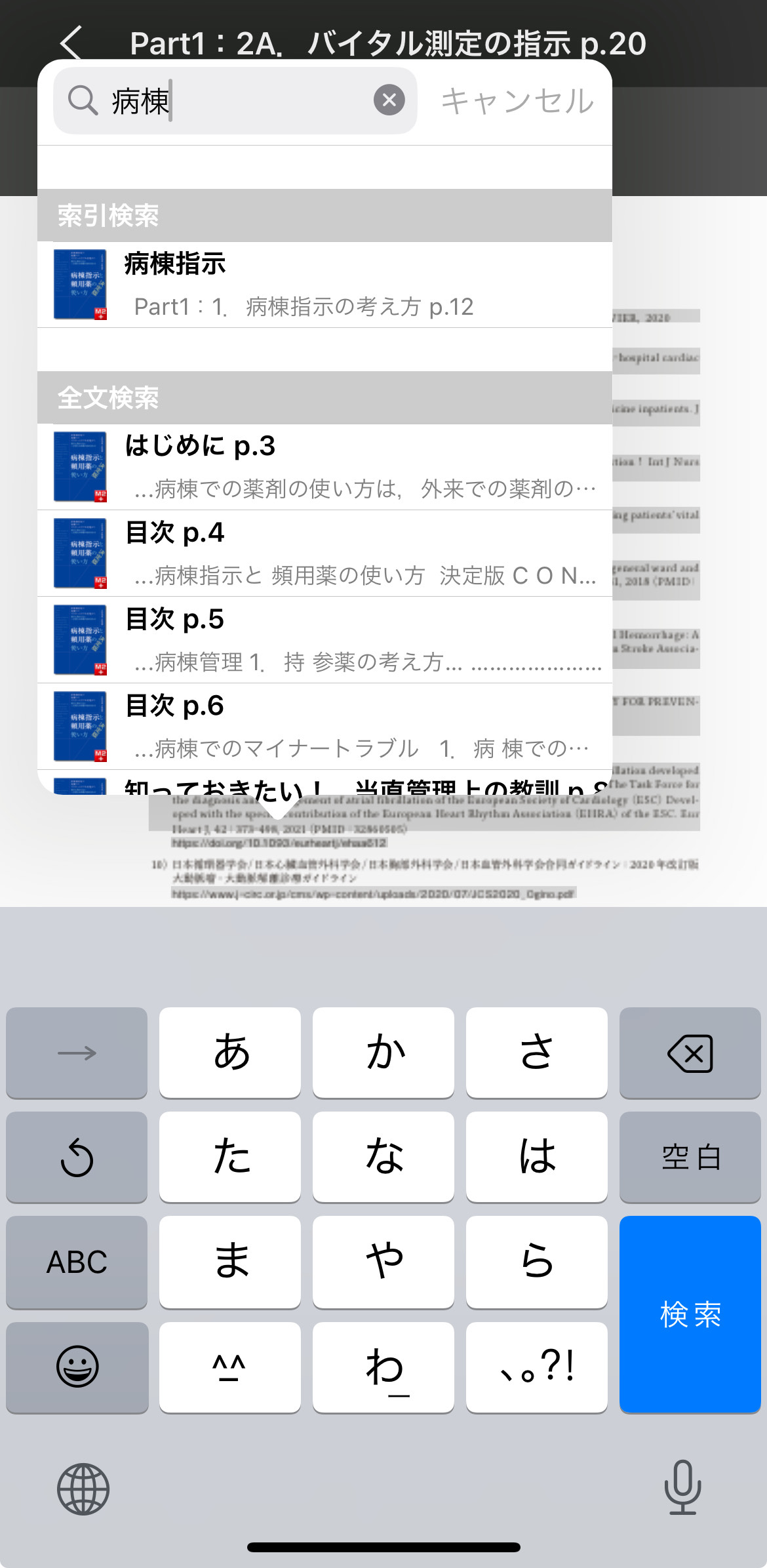Switch the keyboard to ABC input
The image size is (767, 1568).
coord(77,1262)
